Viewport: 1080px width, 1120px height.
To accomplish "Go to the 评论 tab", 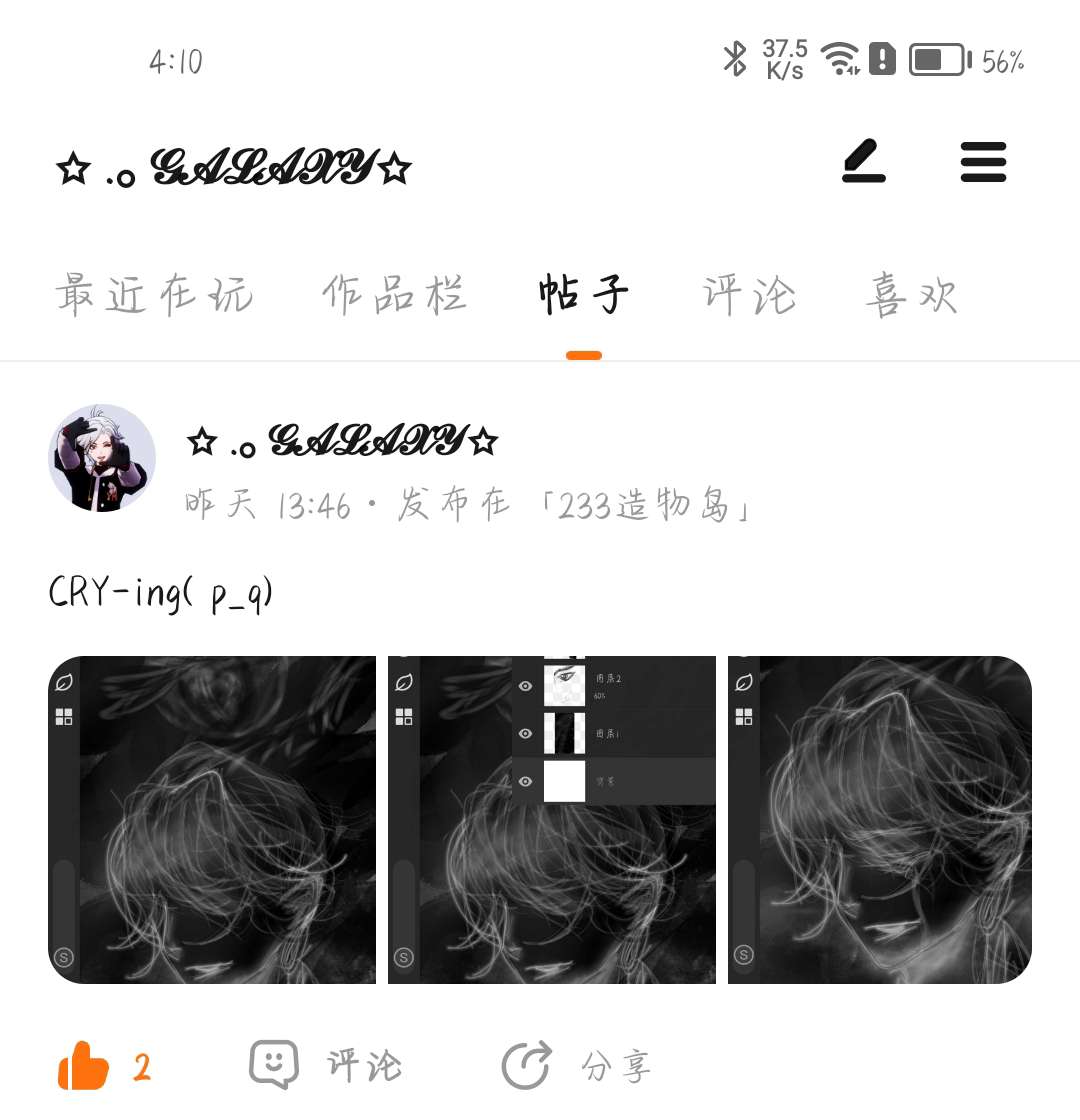I will pos(749,296).
